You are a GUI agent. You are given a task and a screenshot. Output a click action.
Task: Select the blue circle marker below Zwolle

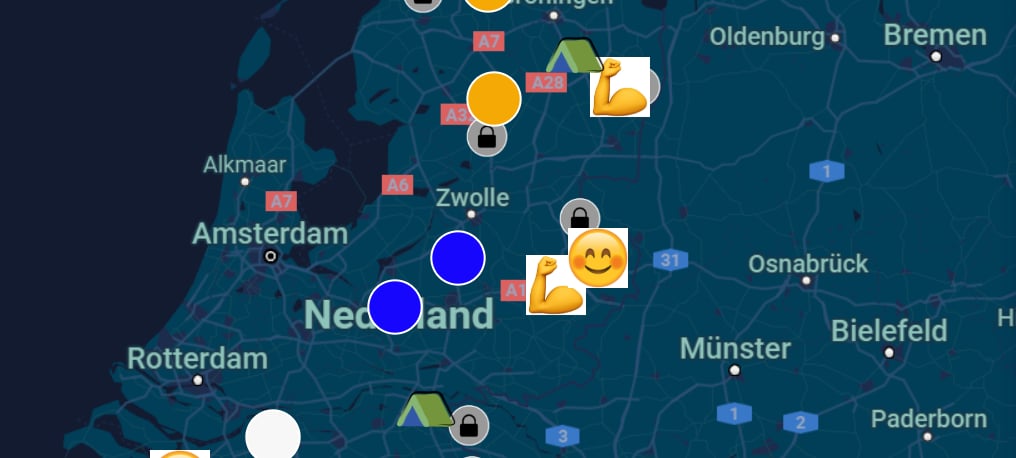(458, 257)
